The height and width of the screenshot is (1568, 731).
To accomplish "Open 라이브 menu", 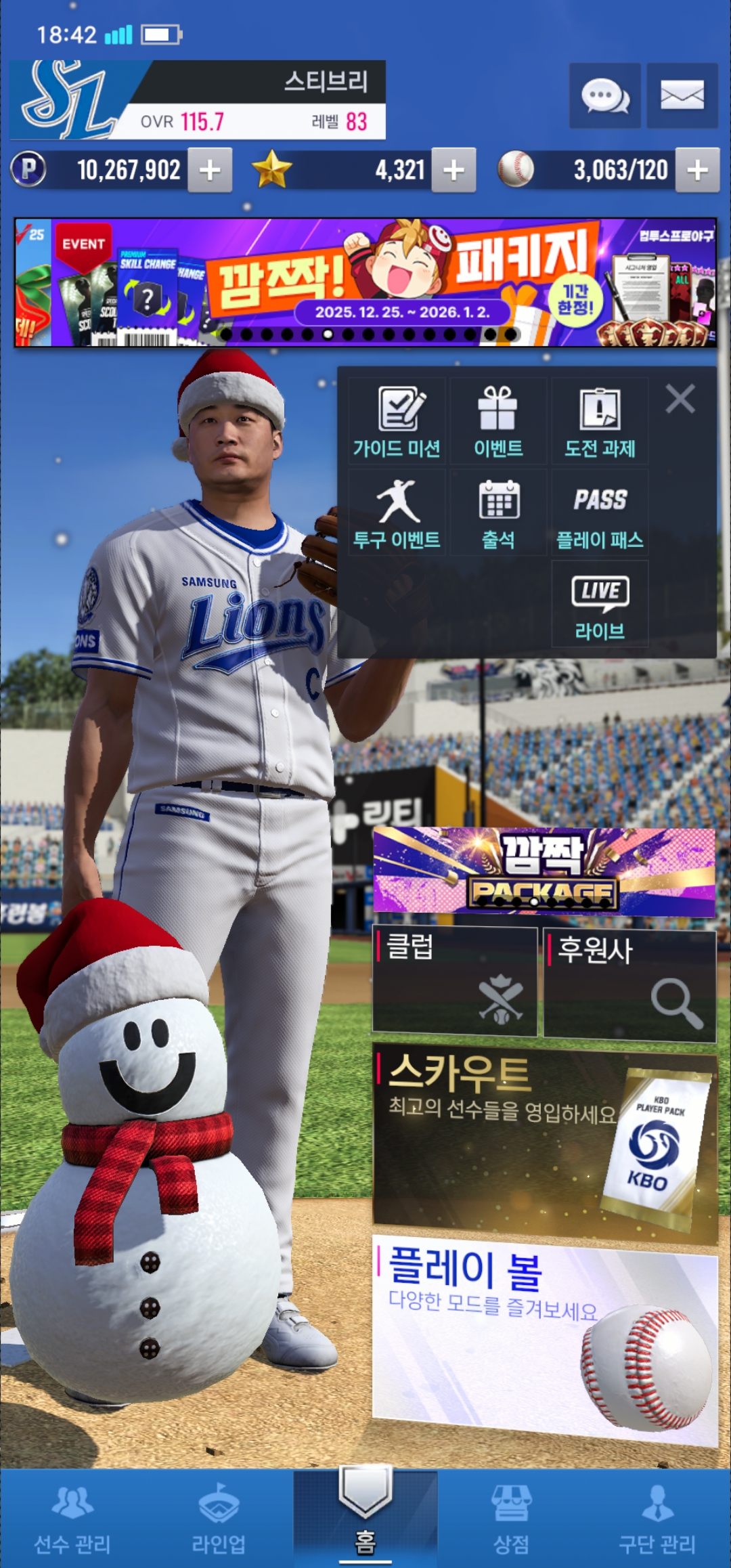I will point(600,605).
